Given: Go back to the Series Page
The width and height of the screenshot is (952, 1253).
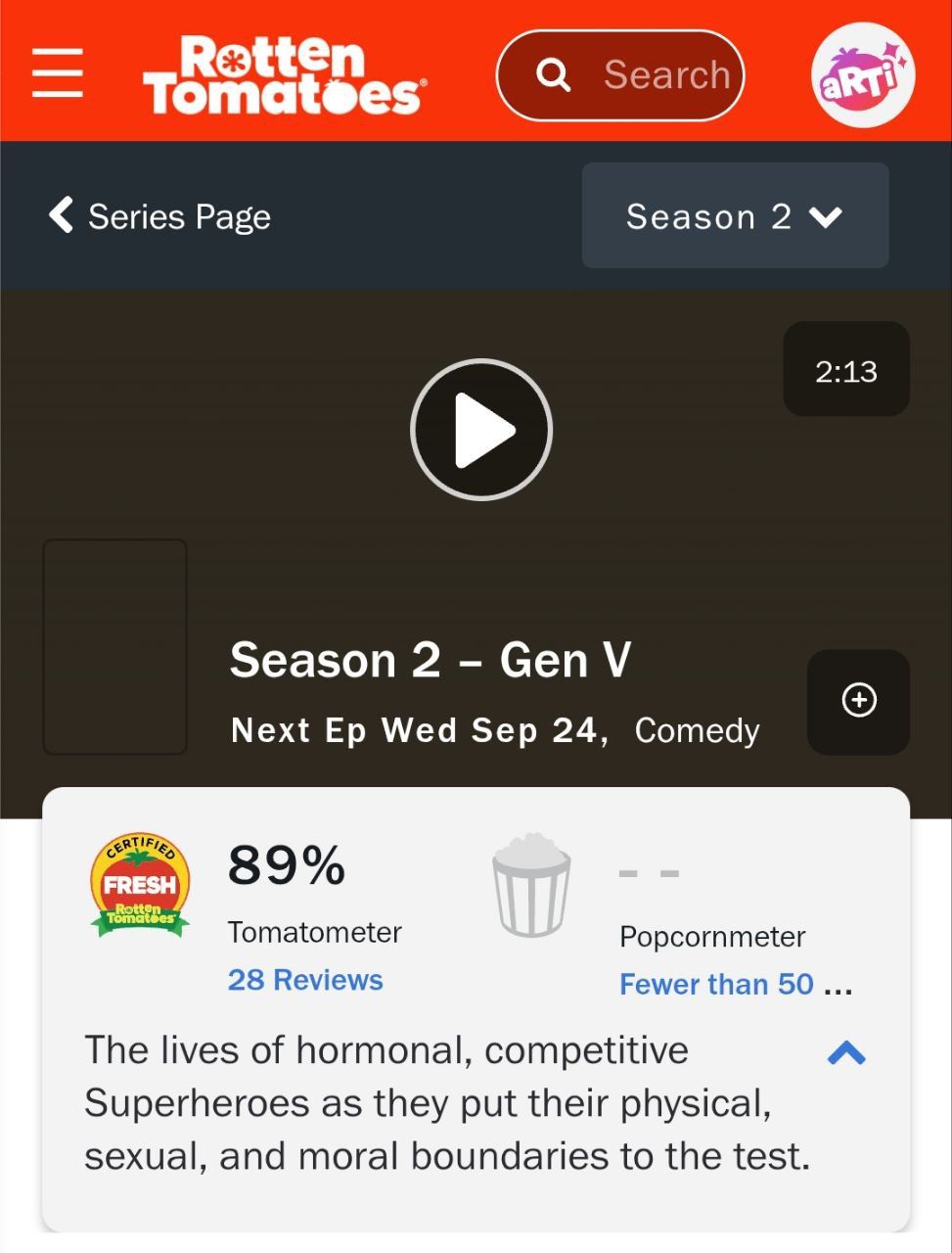Looking at the screenshot, I should (160, 216).
